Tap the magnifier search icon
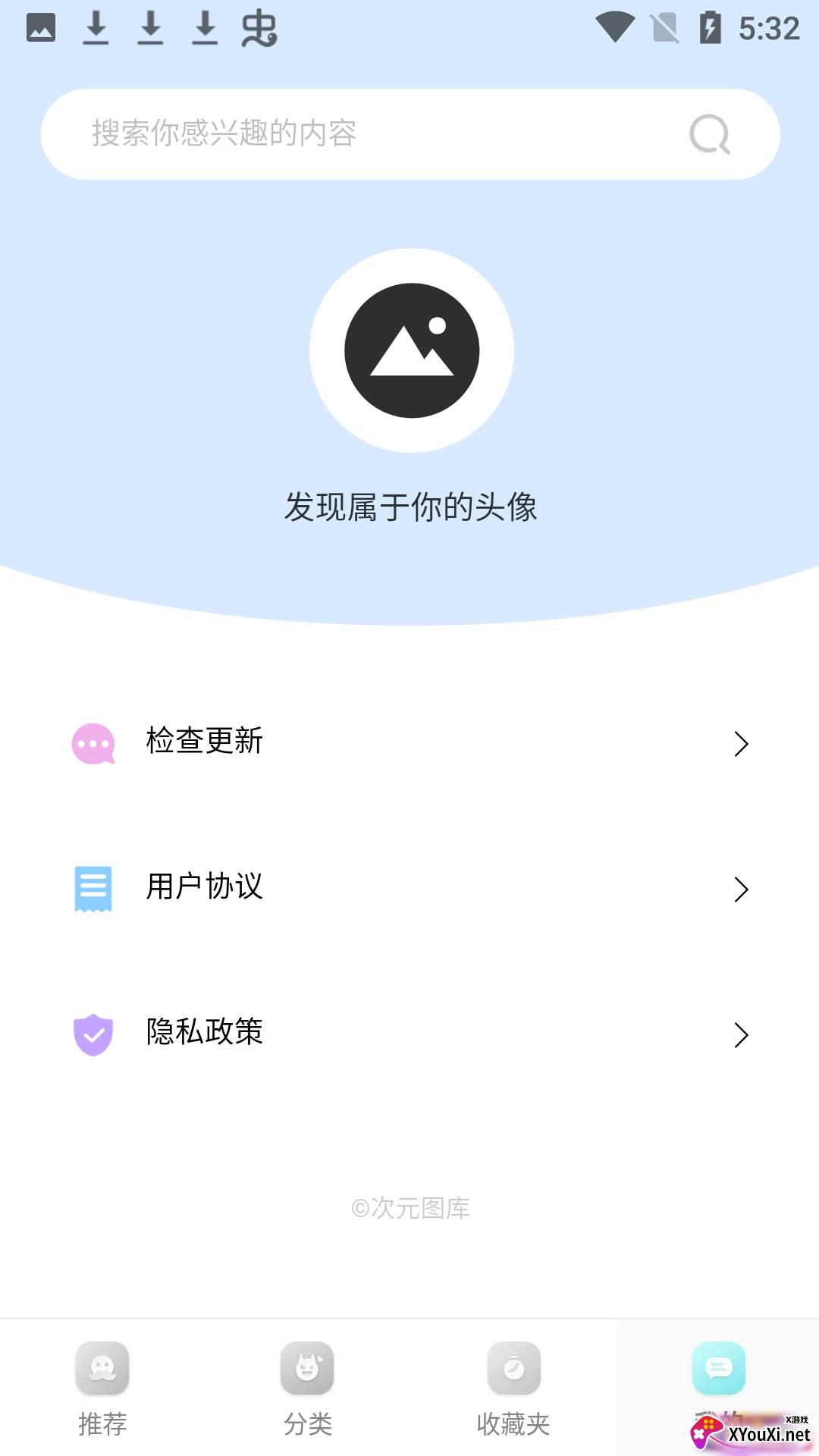This screenshot has height=1456, width=819. pos(710,135)
